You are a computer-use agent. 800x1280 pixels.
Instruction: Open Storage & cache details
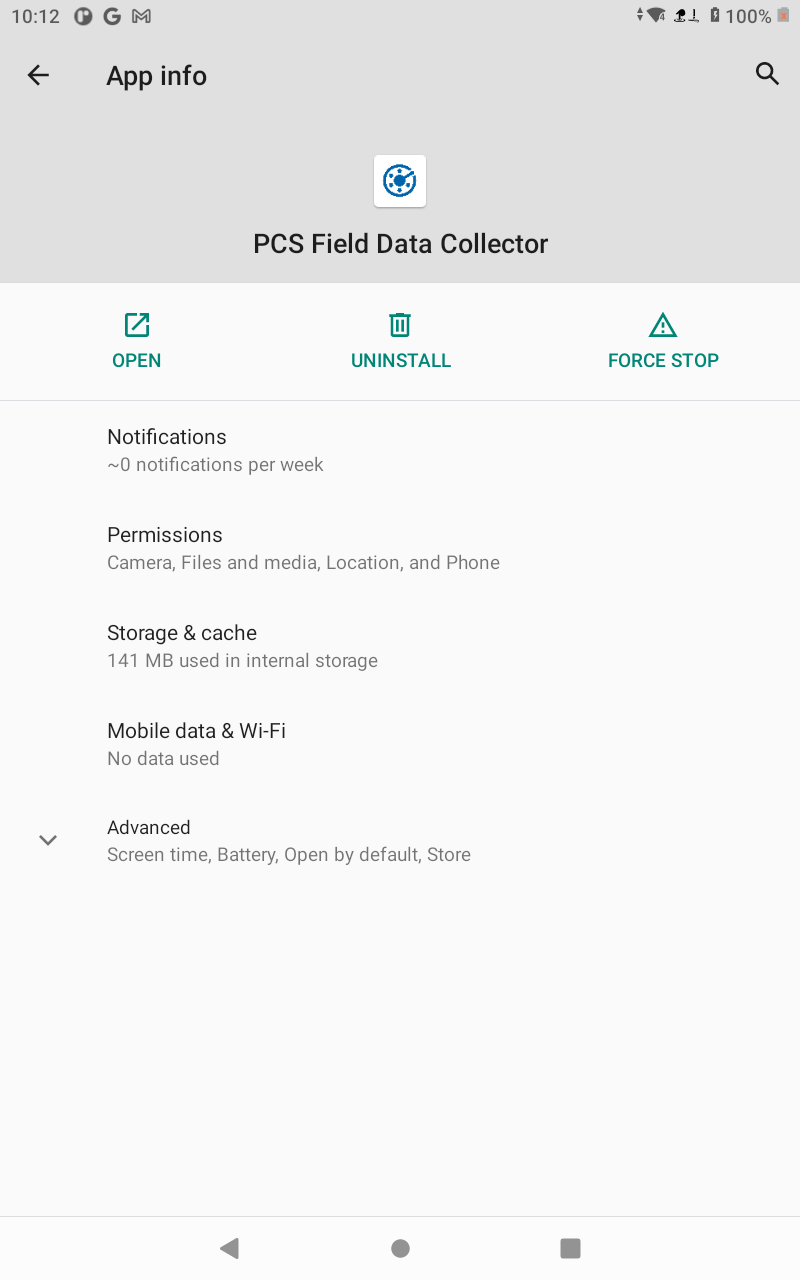400,646
